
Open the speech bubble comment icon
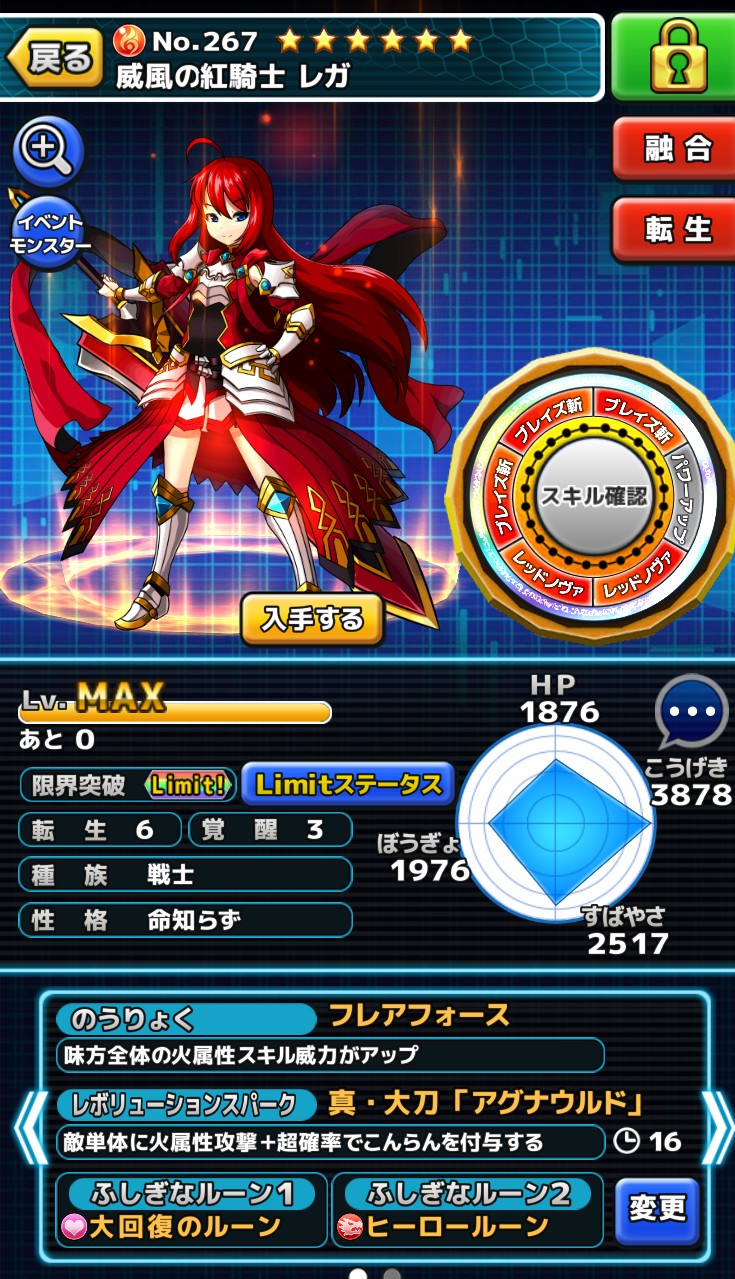(691, 713)
